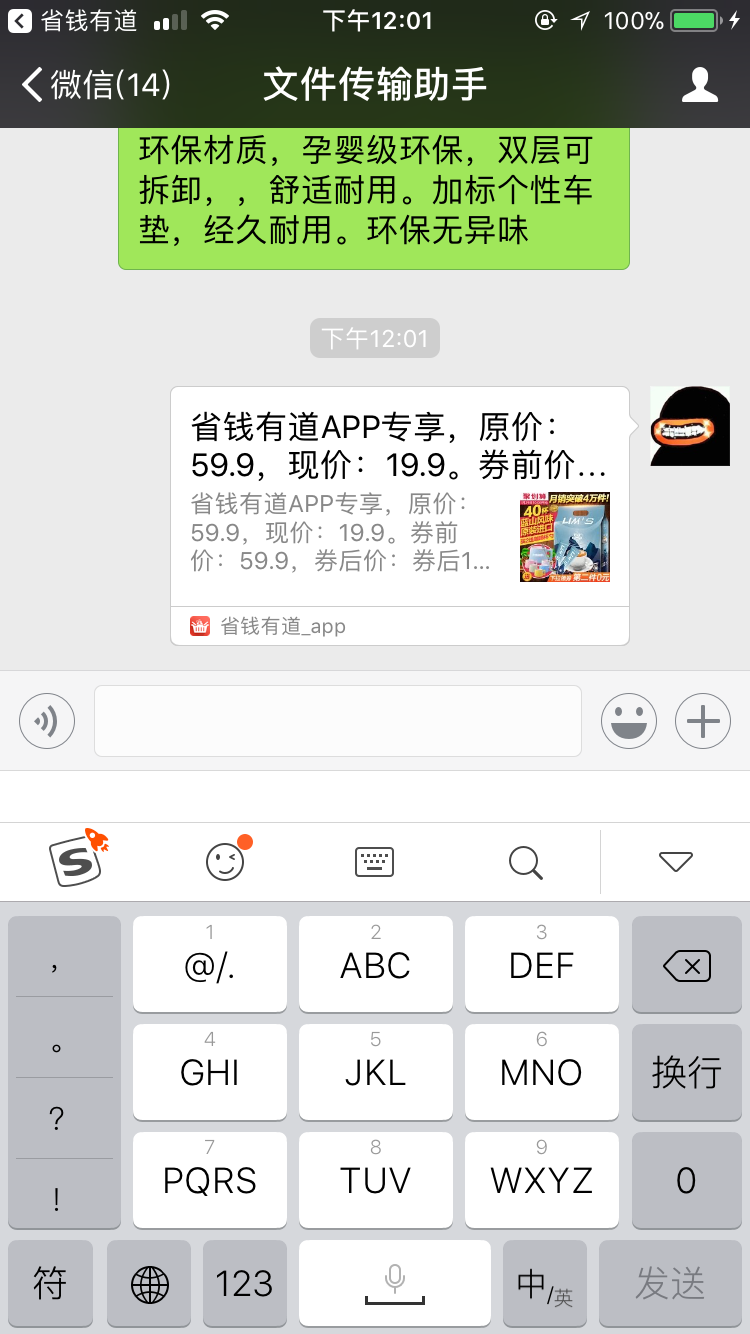Open the keyboard's search tool
The image size is (750, 1334).
(525, 861)
